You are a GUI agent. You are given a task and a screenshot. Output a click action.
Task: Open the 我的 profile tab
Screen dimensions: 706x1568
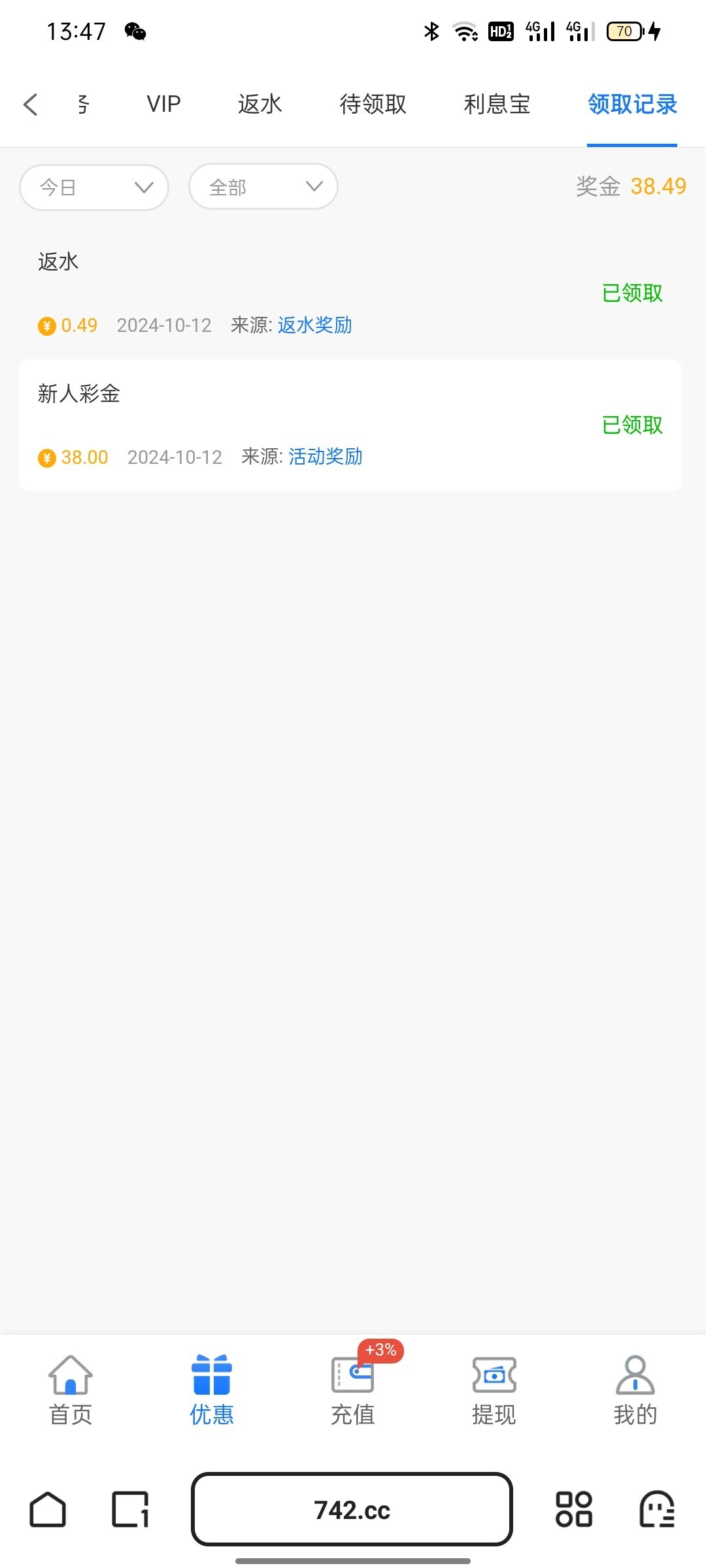click(x=635, y=1390)
